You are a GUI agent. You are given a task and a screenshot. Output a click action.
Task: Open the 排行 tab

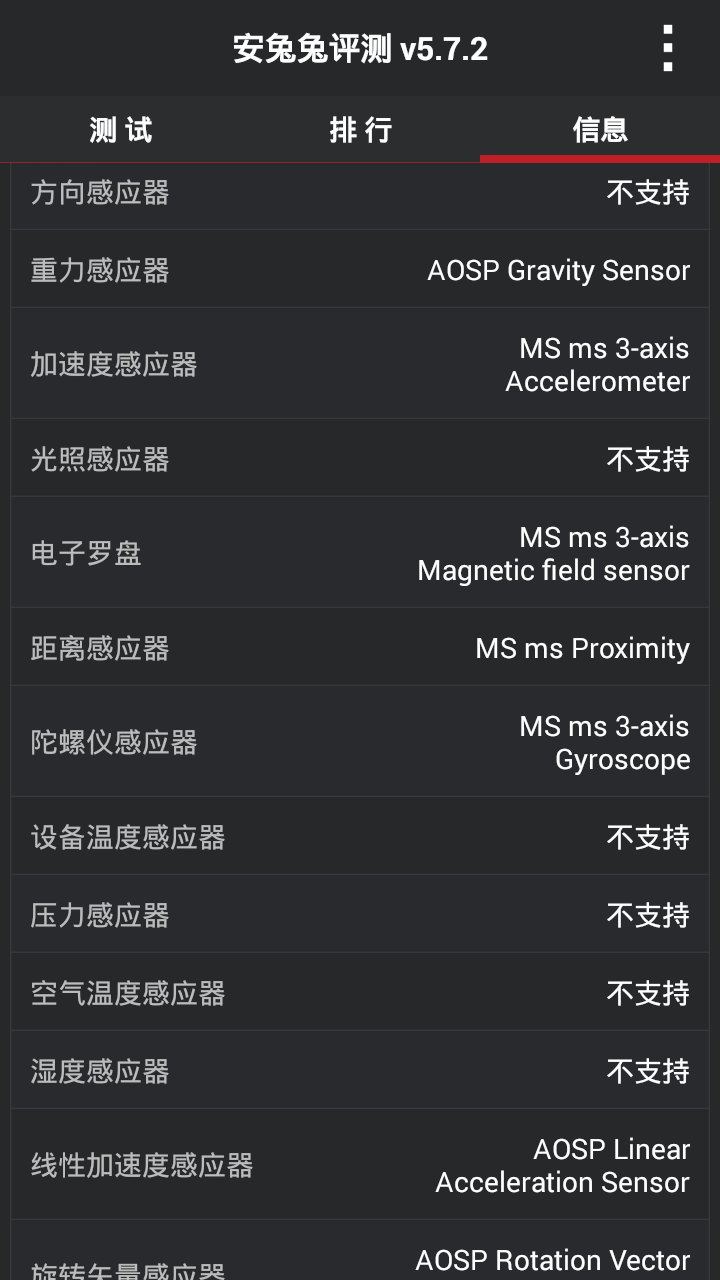coord(360,130)
